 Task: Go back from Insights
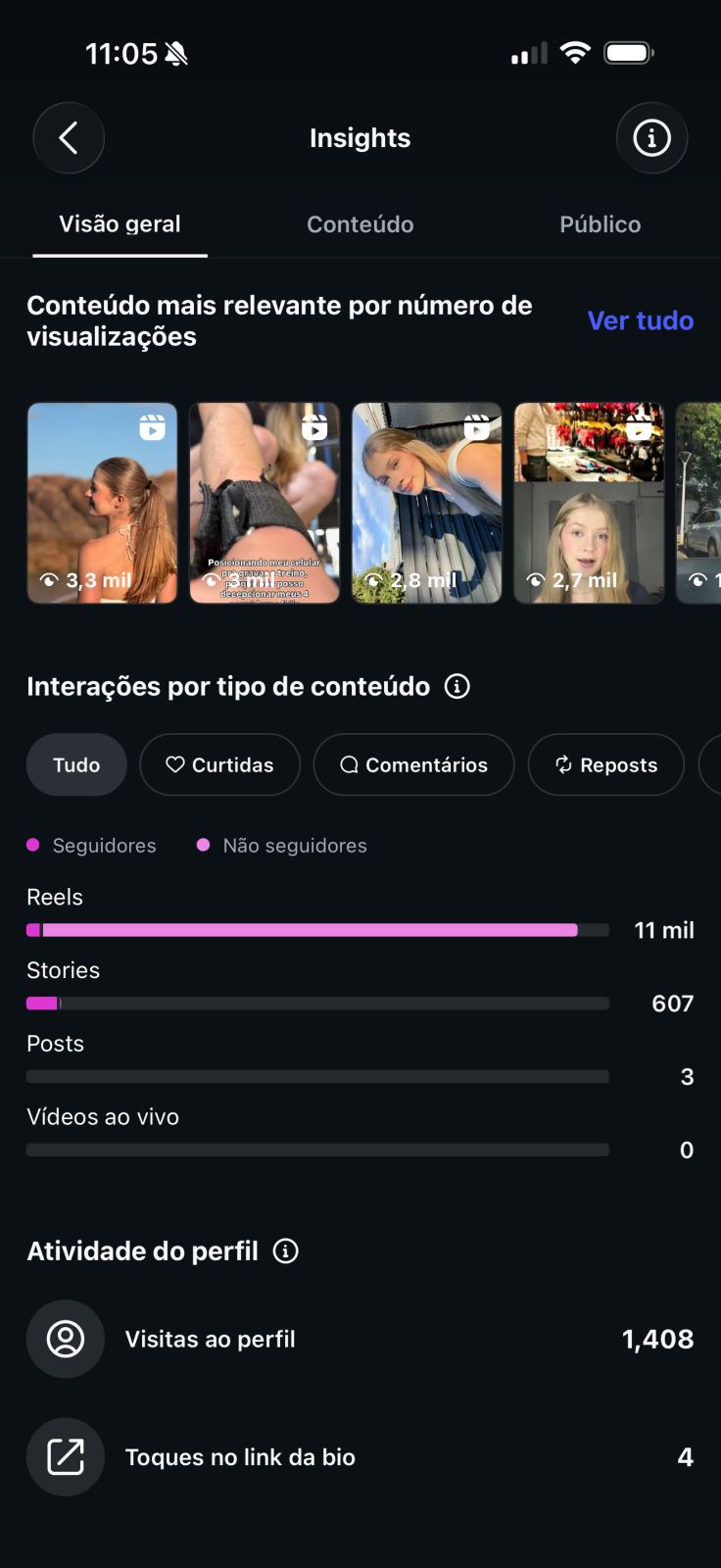pyautogui.click(x=69, y=138)
